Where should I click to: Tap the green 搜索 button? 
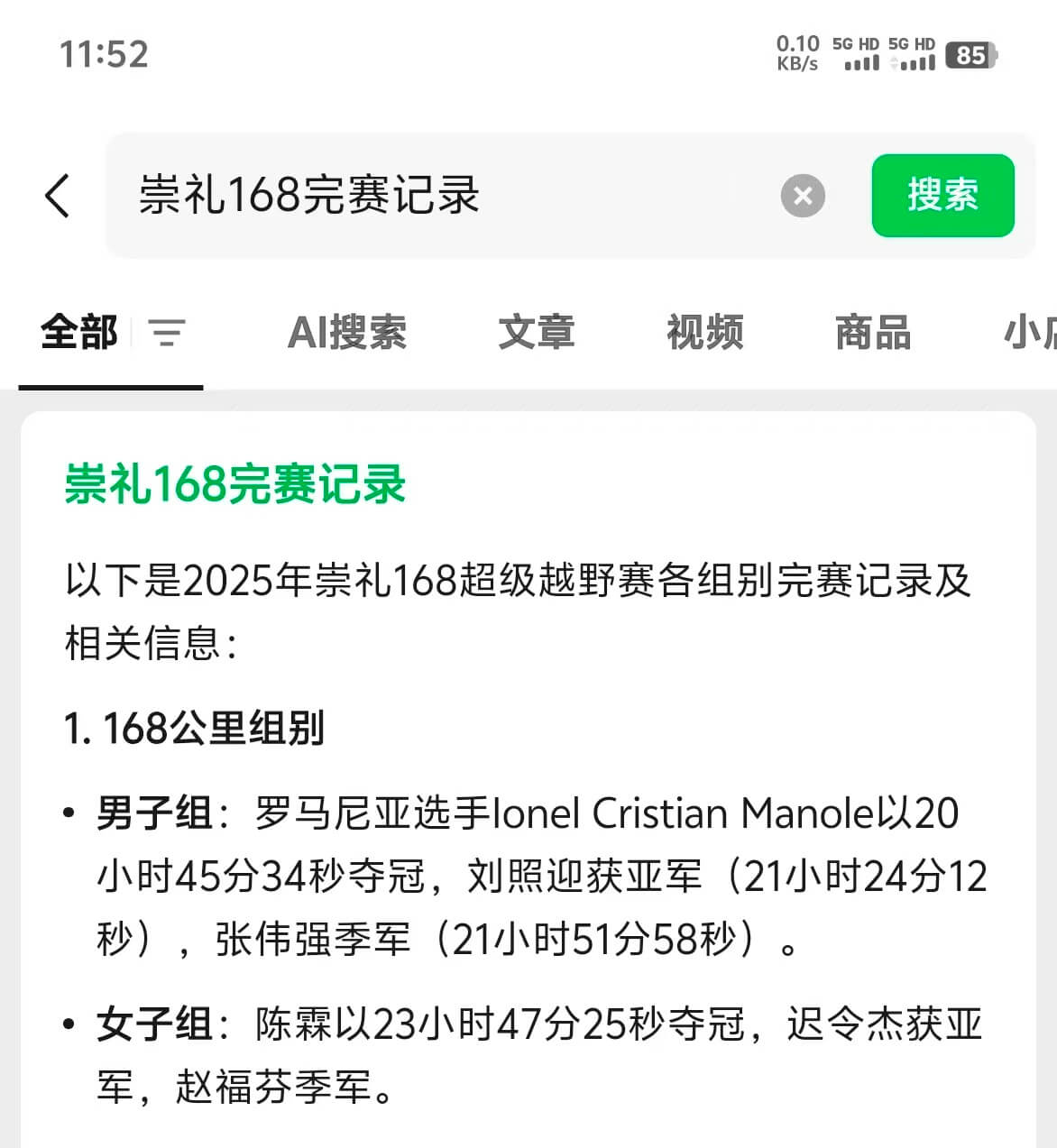pos(942,196)
